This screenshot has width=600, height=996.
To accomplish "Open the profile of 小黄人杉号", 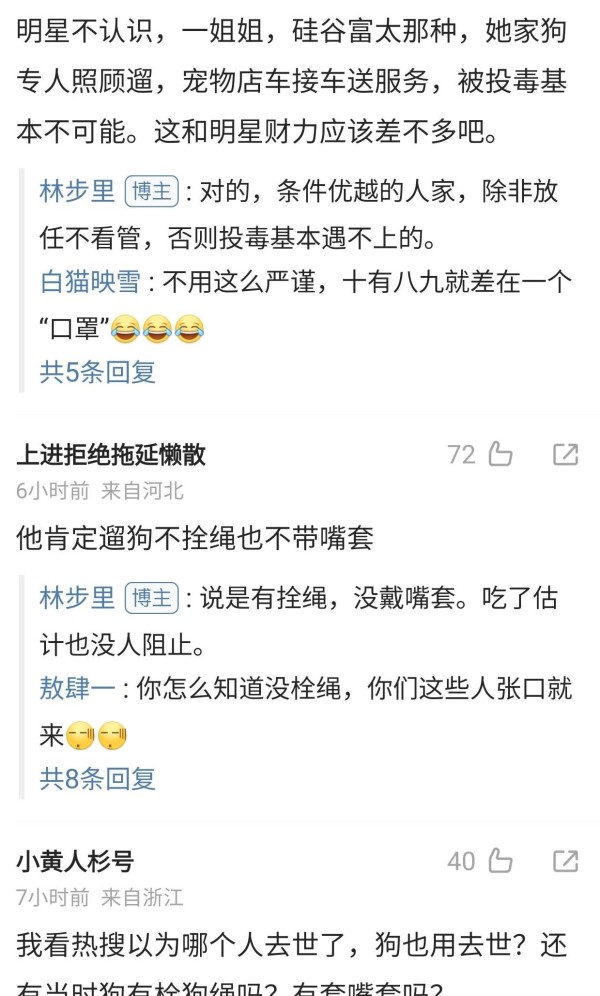I will 75,861.
